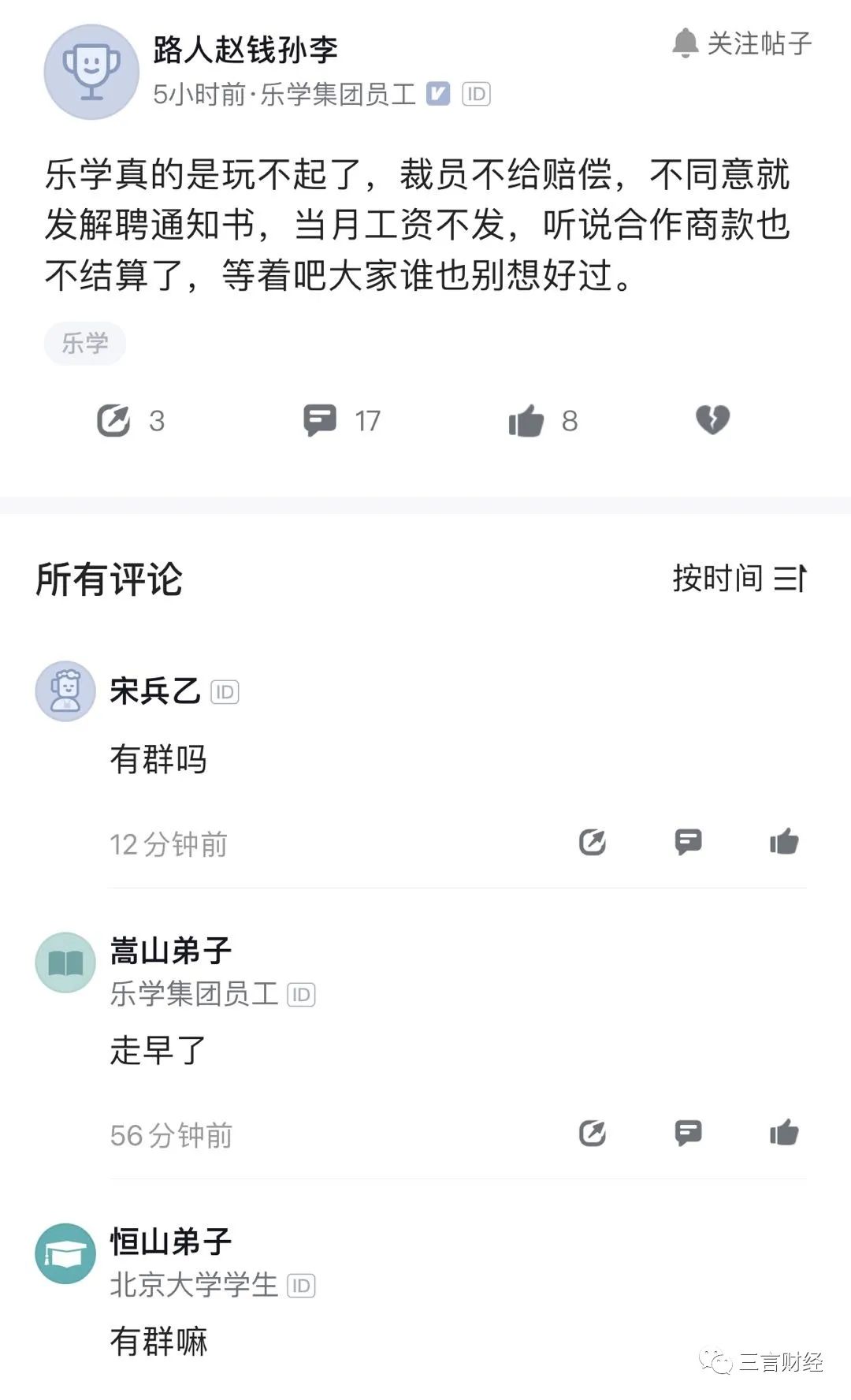Change sorting with 按时间
This screenshot has height=1400, width=851.
coord(739,579)
